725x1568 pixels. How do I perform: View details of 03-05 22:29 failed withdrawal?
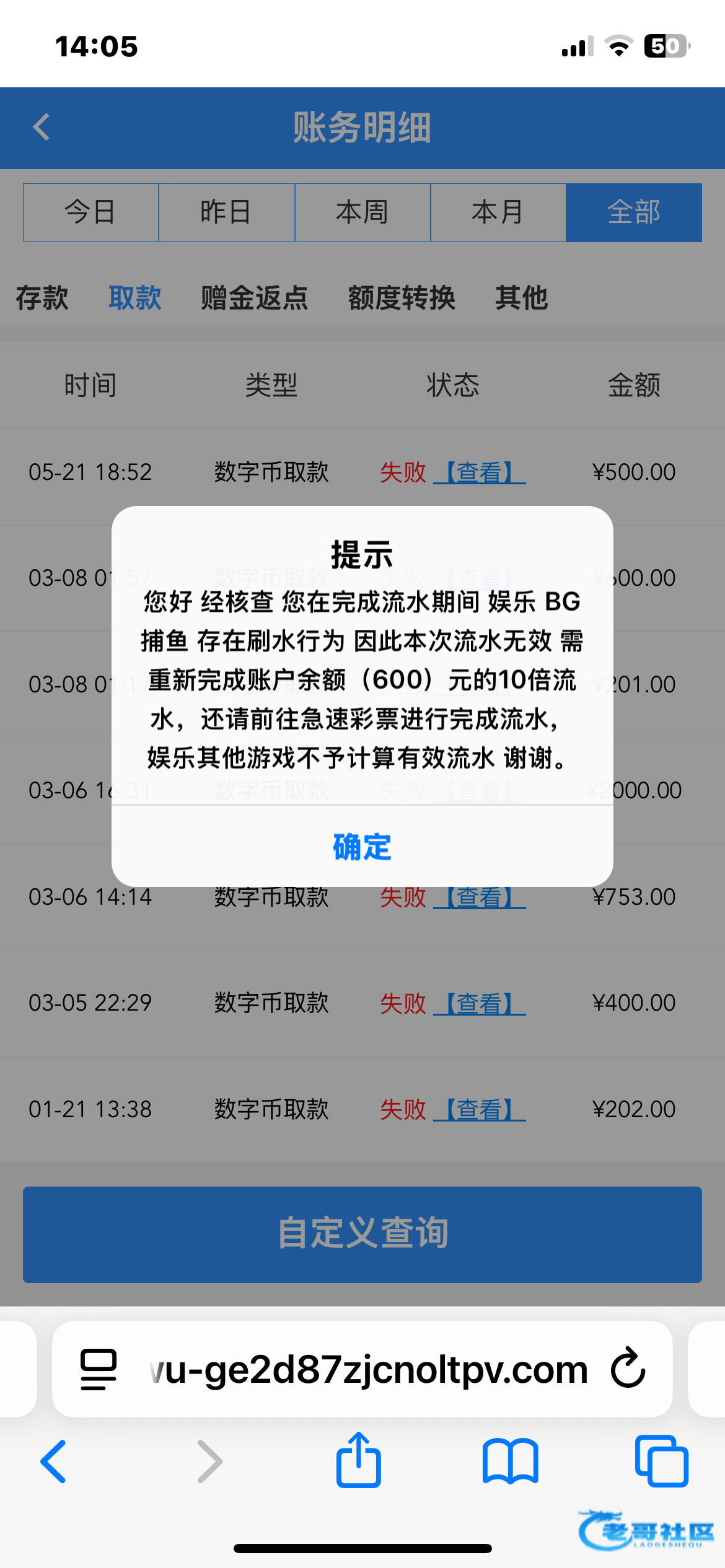click(479, 1003)
